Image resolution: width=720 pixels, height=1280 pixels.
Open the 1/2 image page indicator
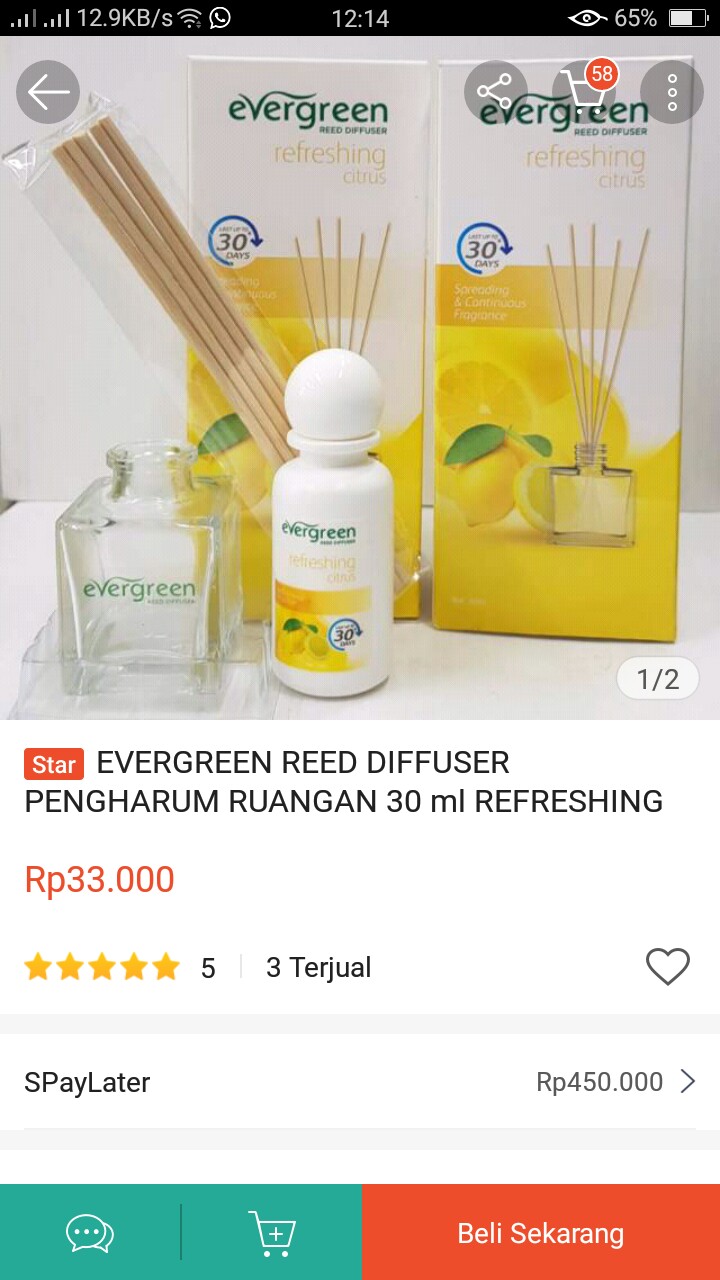(657, 678)
